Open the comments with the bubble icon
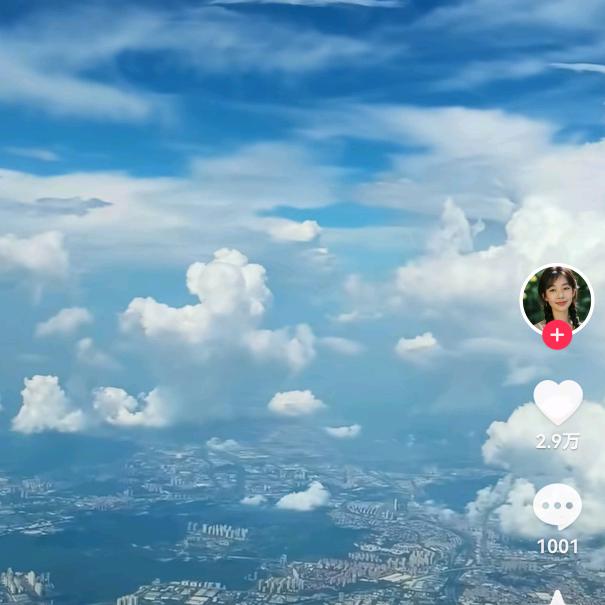Screen dimensions: 605x605 [x=557, y=507]
